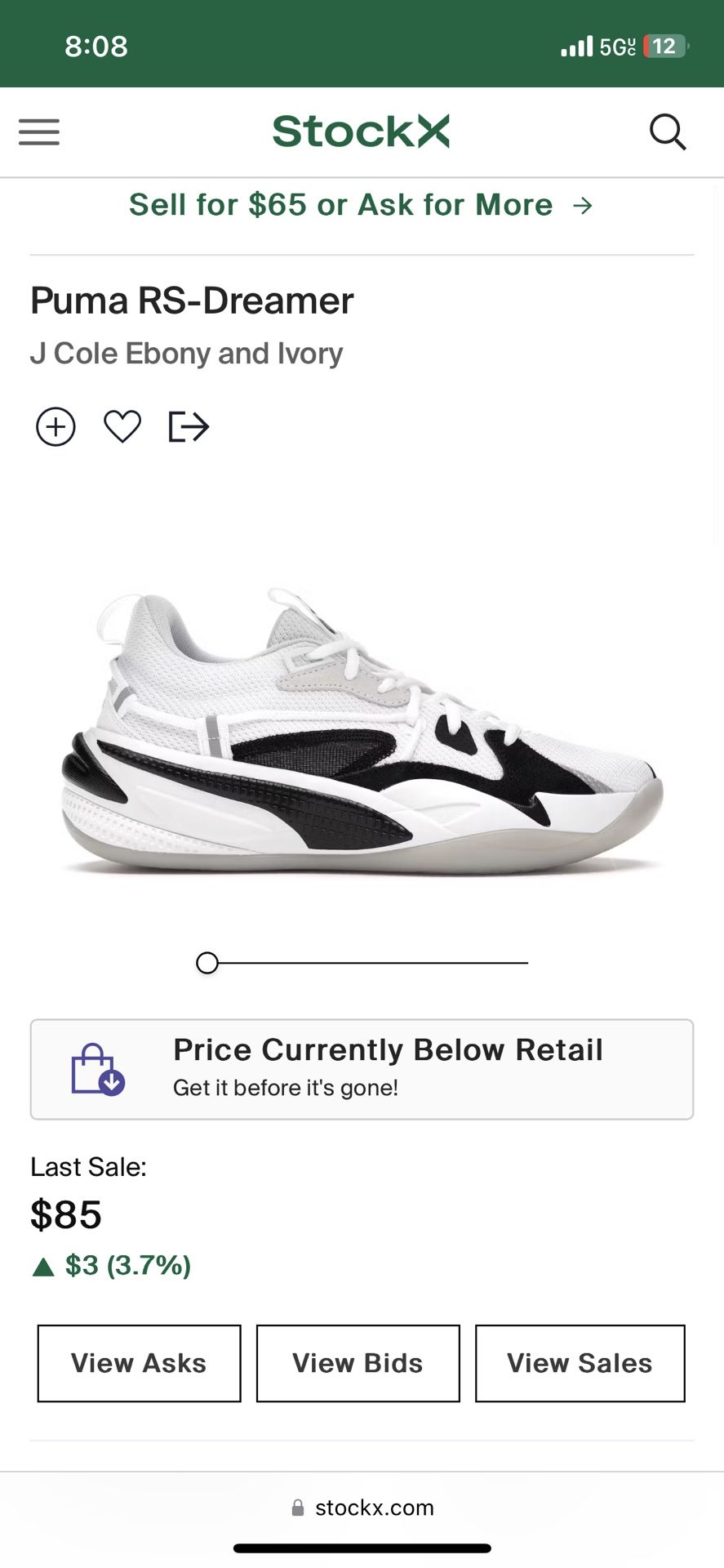
Task: Toggle the heart to unfavorite the shoe
Action: point(122,426)
